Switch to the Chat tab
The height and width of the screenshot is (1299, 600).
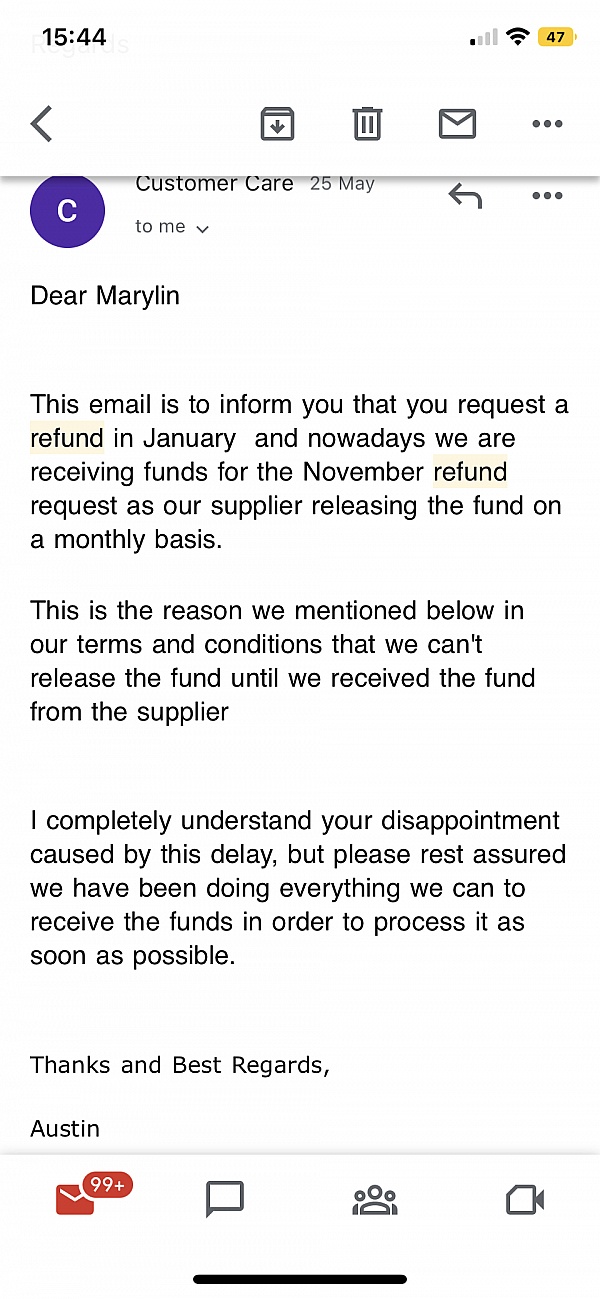click(225, 1199)
